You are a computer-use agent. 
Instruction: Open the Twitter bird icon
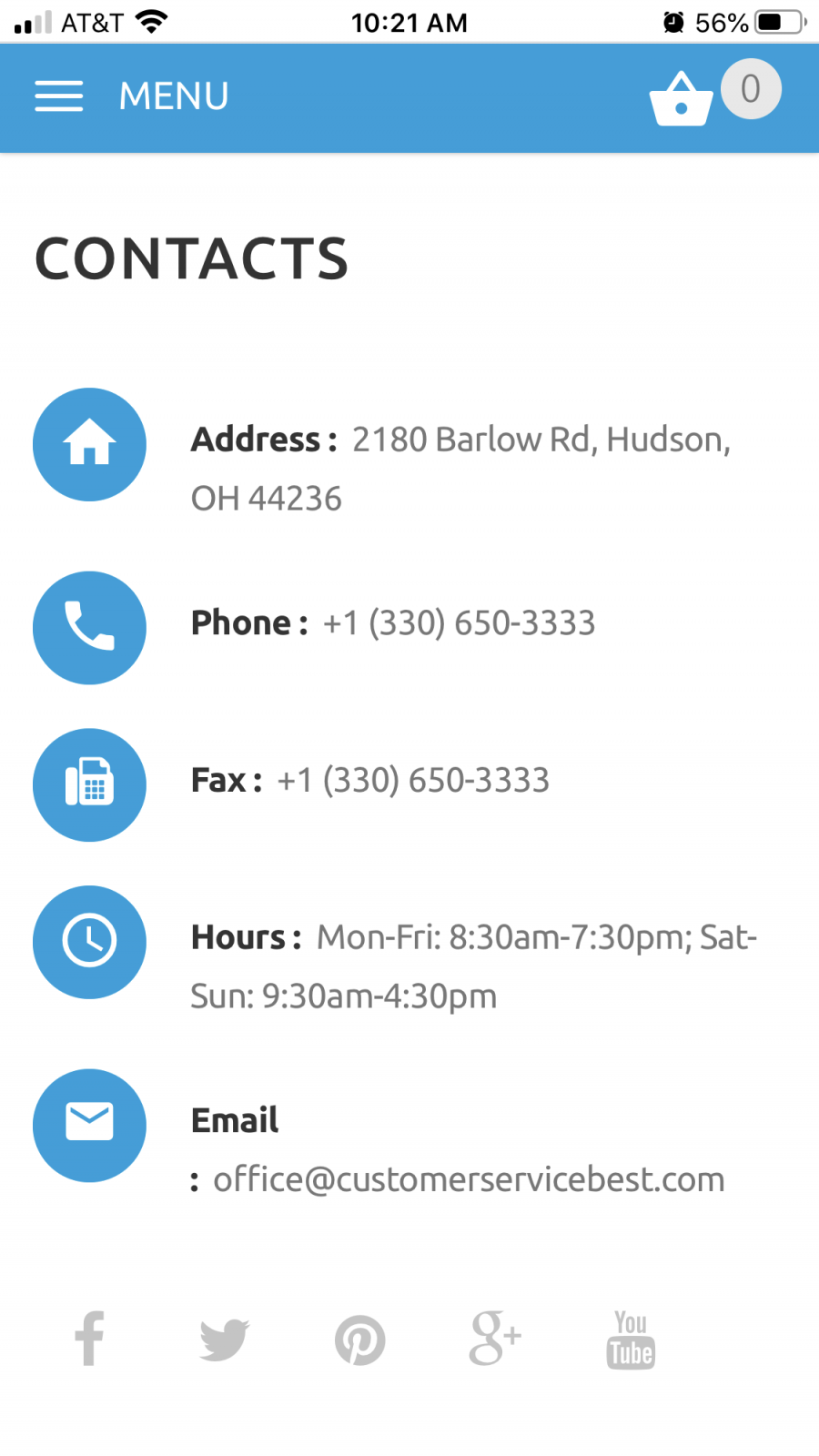224,1340
